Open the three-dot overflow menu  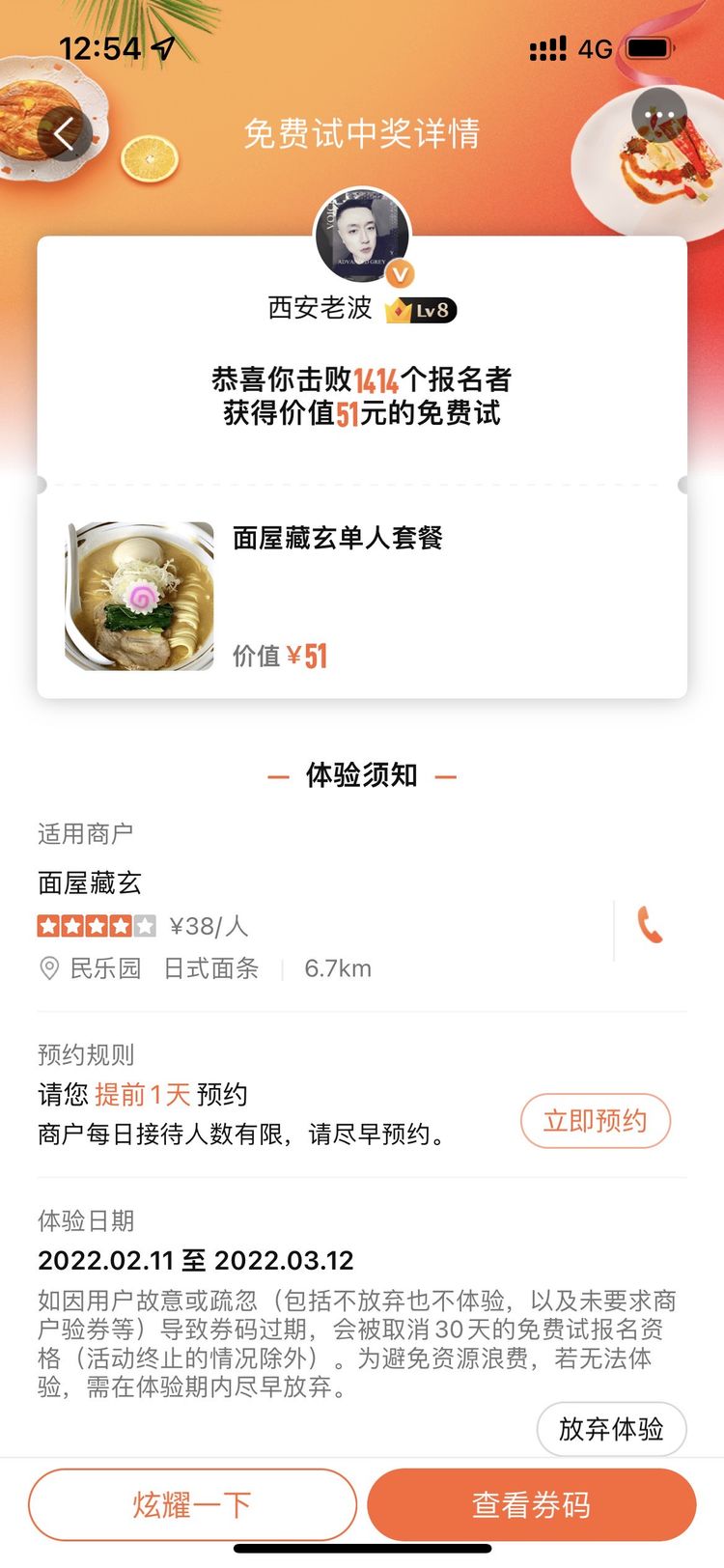[x=659, y=116]
